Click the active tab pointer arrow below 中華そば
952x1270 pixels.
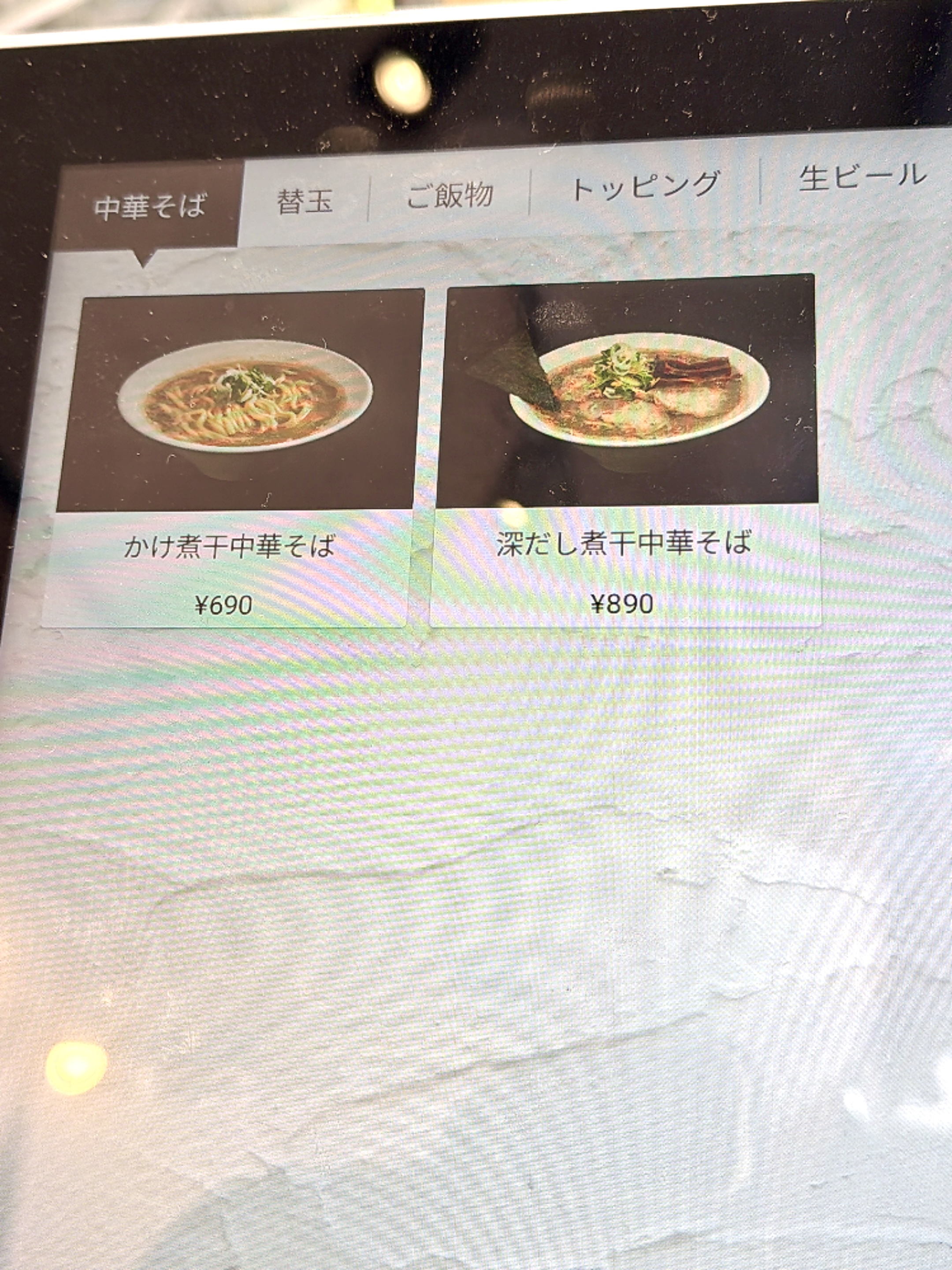pos(143,258)
